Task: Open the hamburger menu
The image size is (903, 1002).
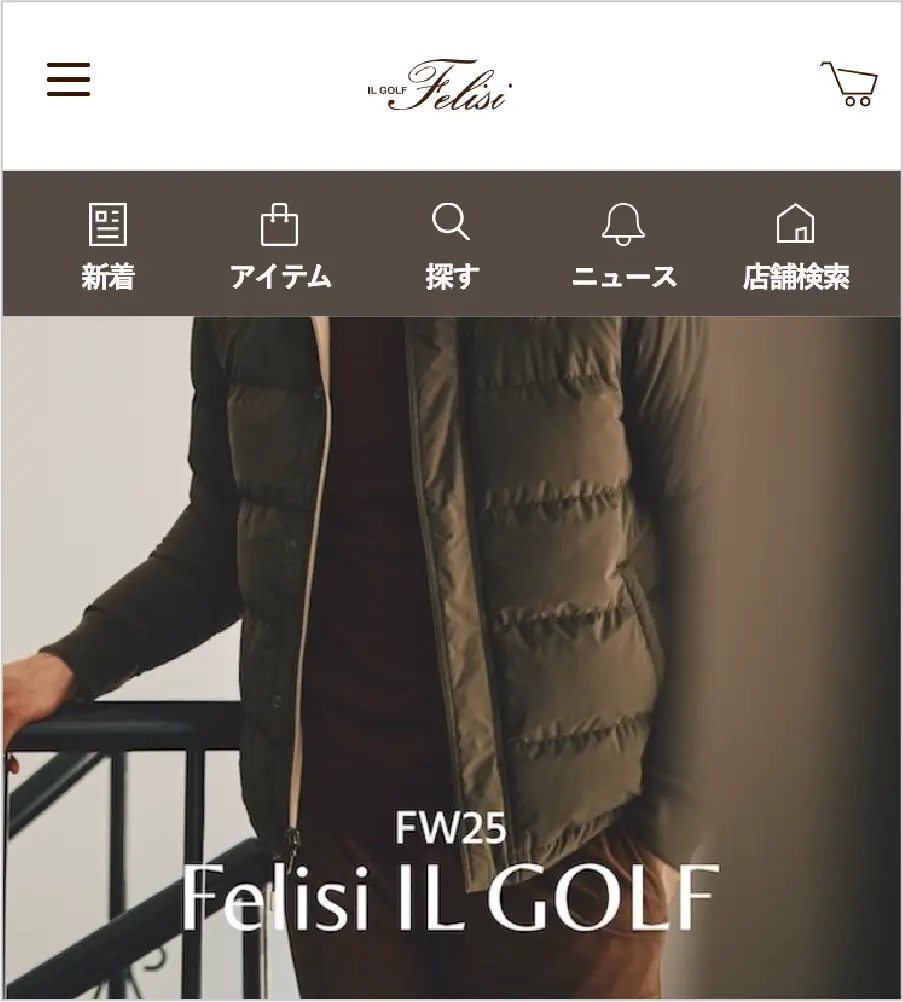Action: point(68,80)
